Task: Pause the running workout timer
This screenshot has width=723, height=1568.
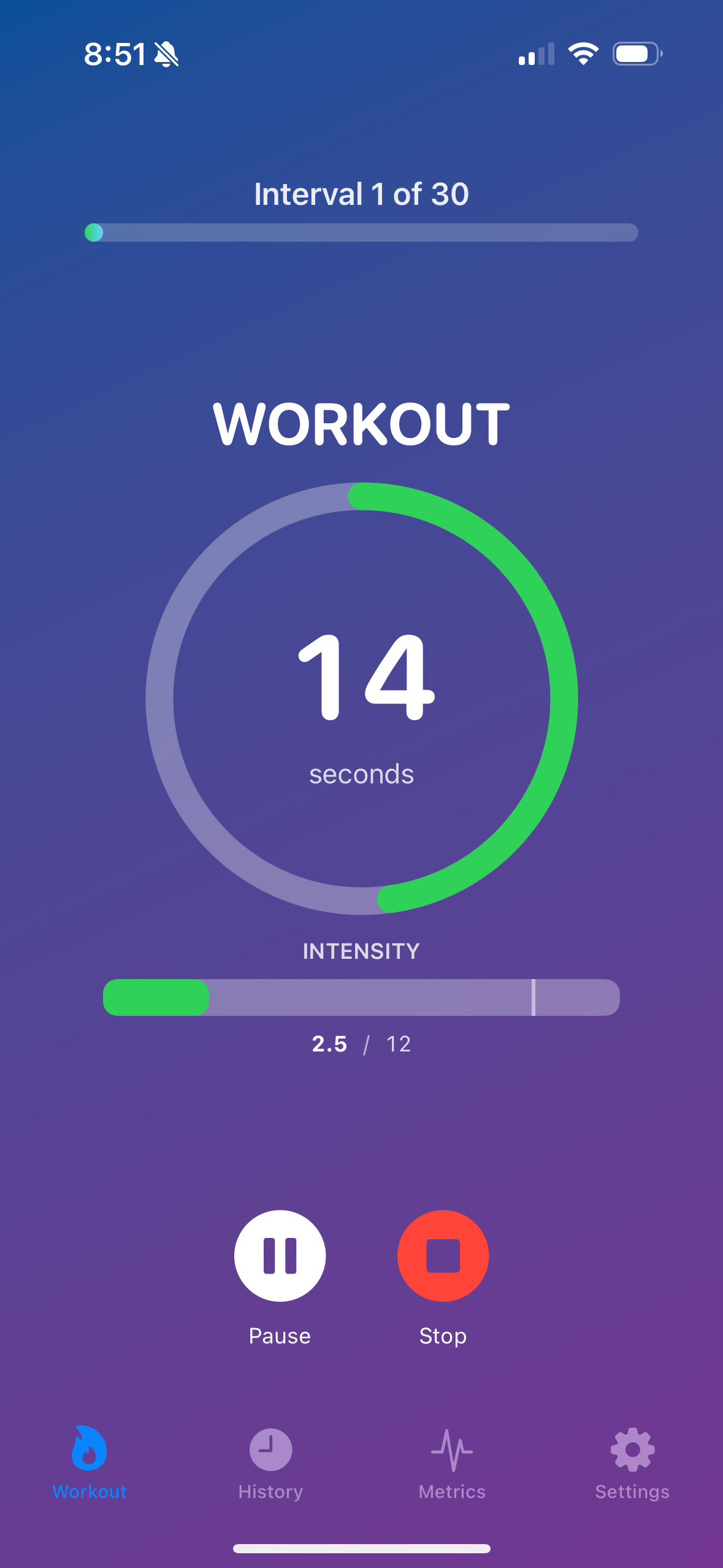Action: [x=279, y=1255]
